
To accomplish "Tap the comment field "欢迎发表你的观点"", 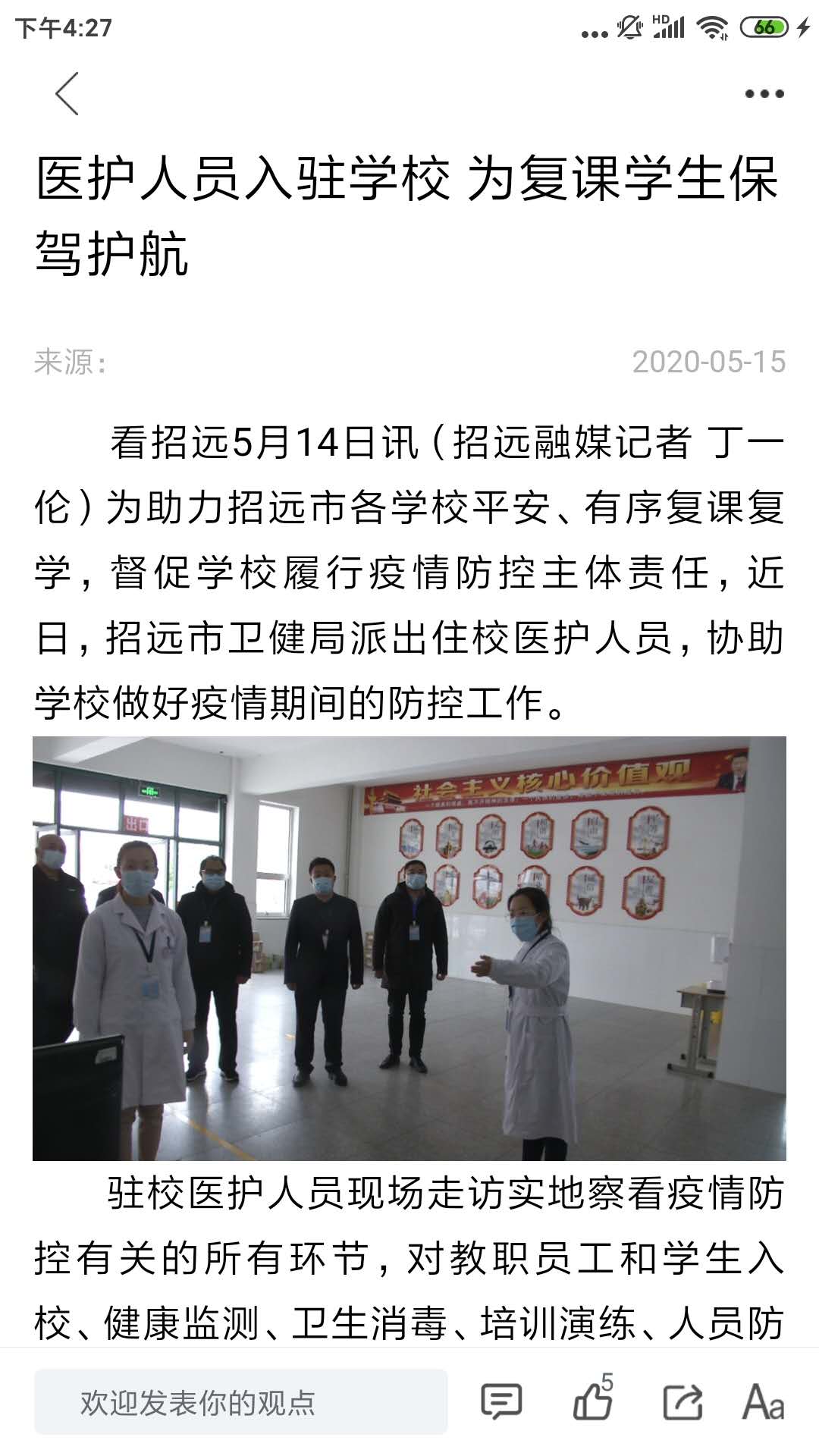I will pyautogui.click(x=240, y=1402).
